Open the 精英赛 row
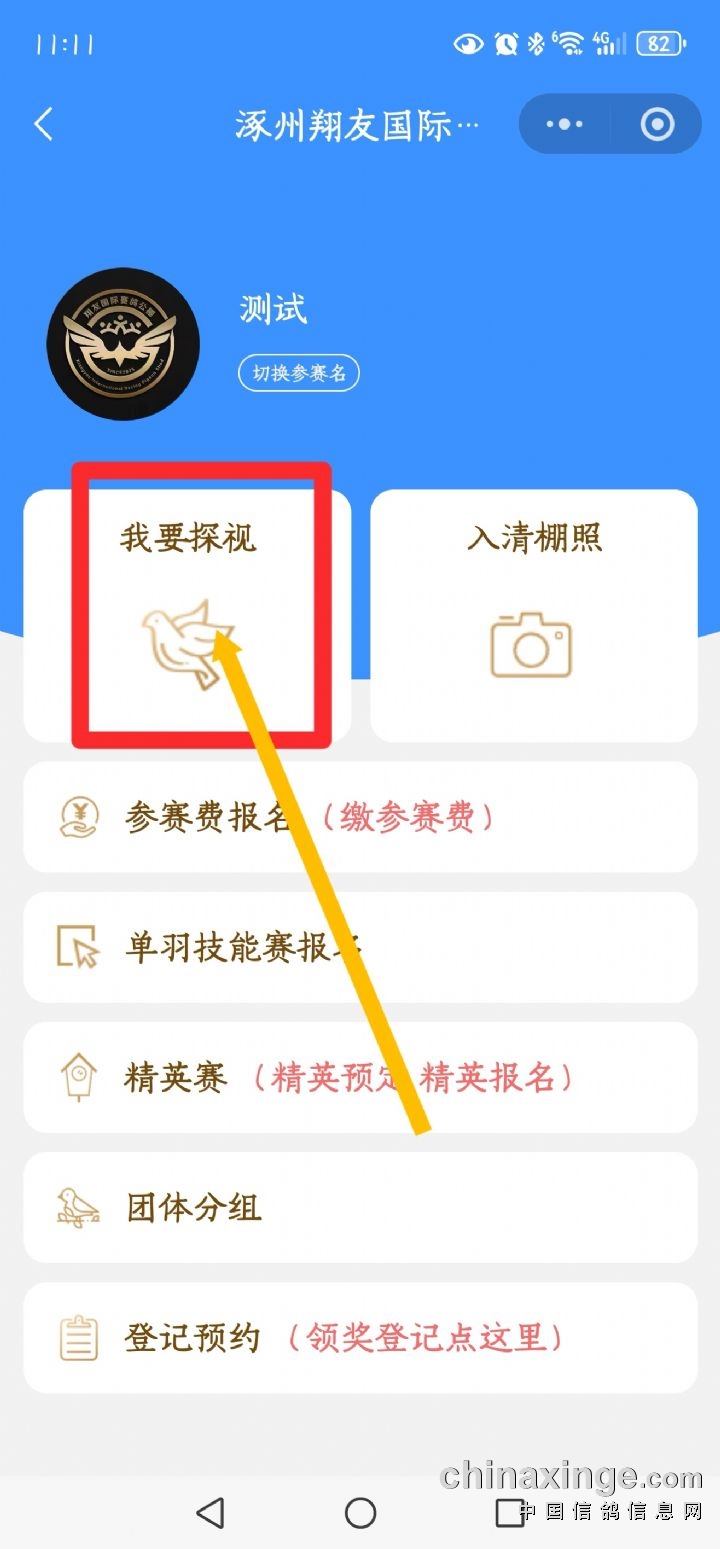This screenshot has width=720, height=1549. (360, 1077)
